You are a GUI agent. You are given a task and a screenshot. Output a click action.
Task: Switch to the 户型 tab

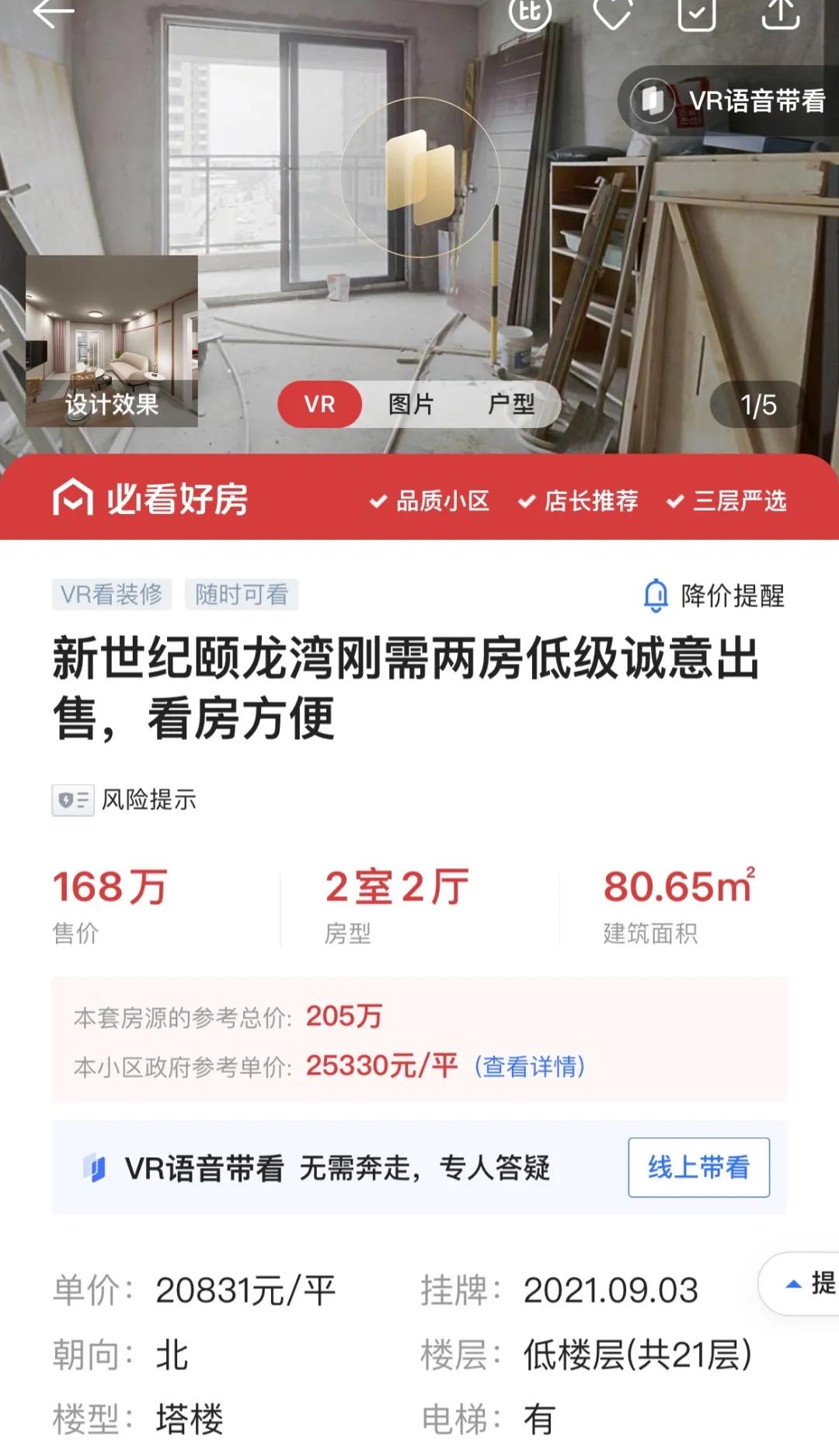click(x=515, y=405)
